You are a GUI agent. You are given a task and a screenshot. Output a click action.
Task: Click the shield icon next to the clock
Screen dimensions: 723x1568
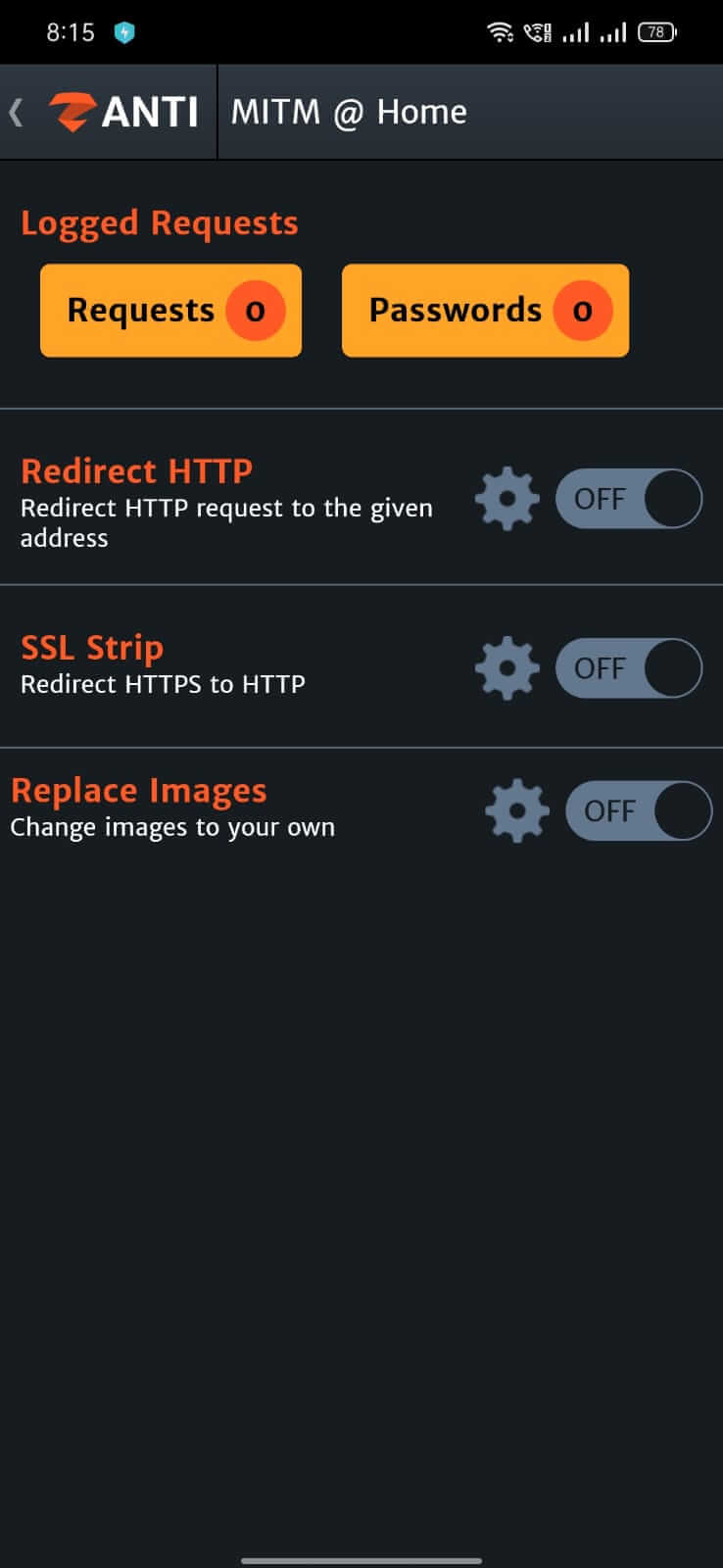(x=123, y=31)
